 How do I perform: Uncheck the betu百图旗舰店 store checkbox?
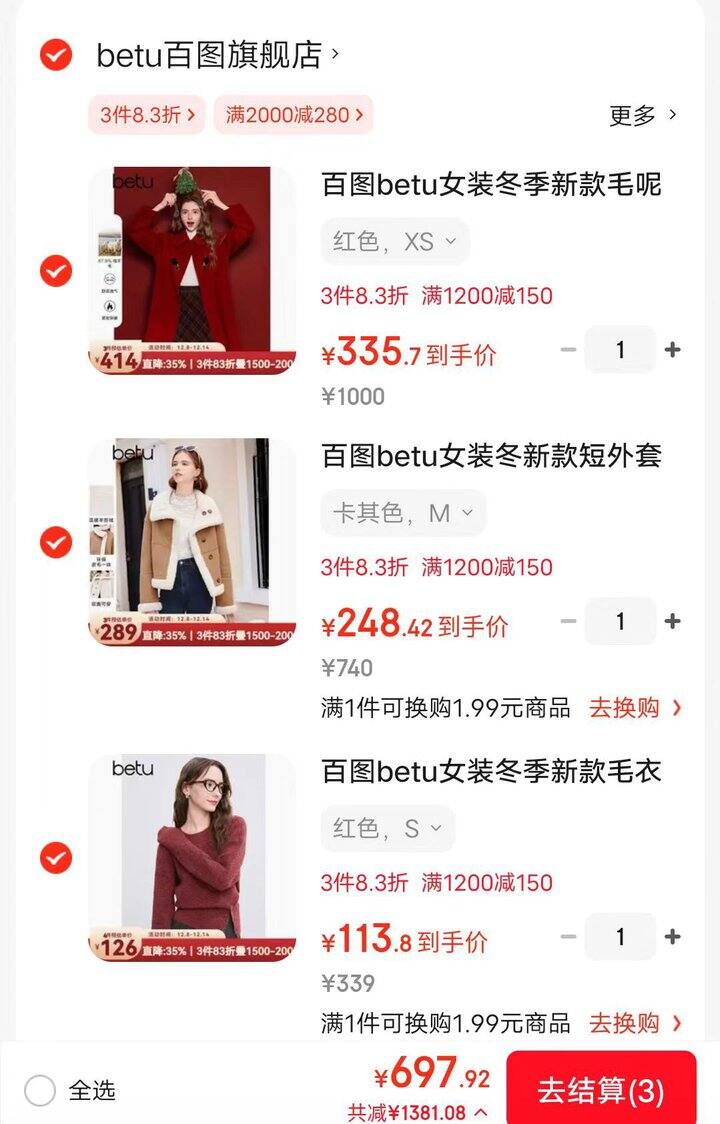pyautogui.click(x=56, y=54)
